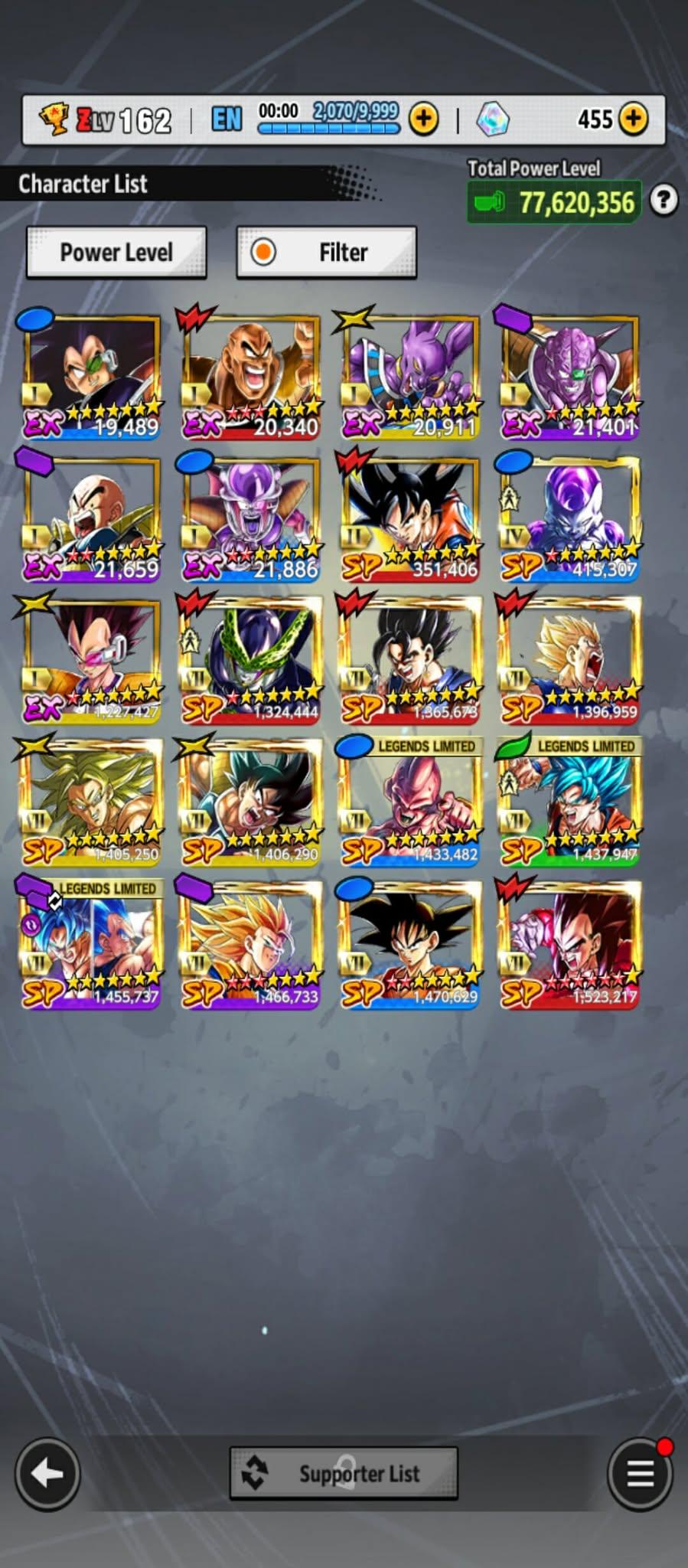This screenshot has width=688, height=1568.
Task: Open the main menu button
Action: (640, 1473)
